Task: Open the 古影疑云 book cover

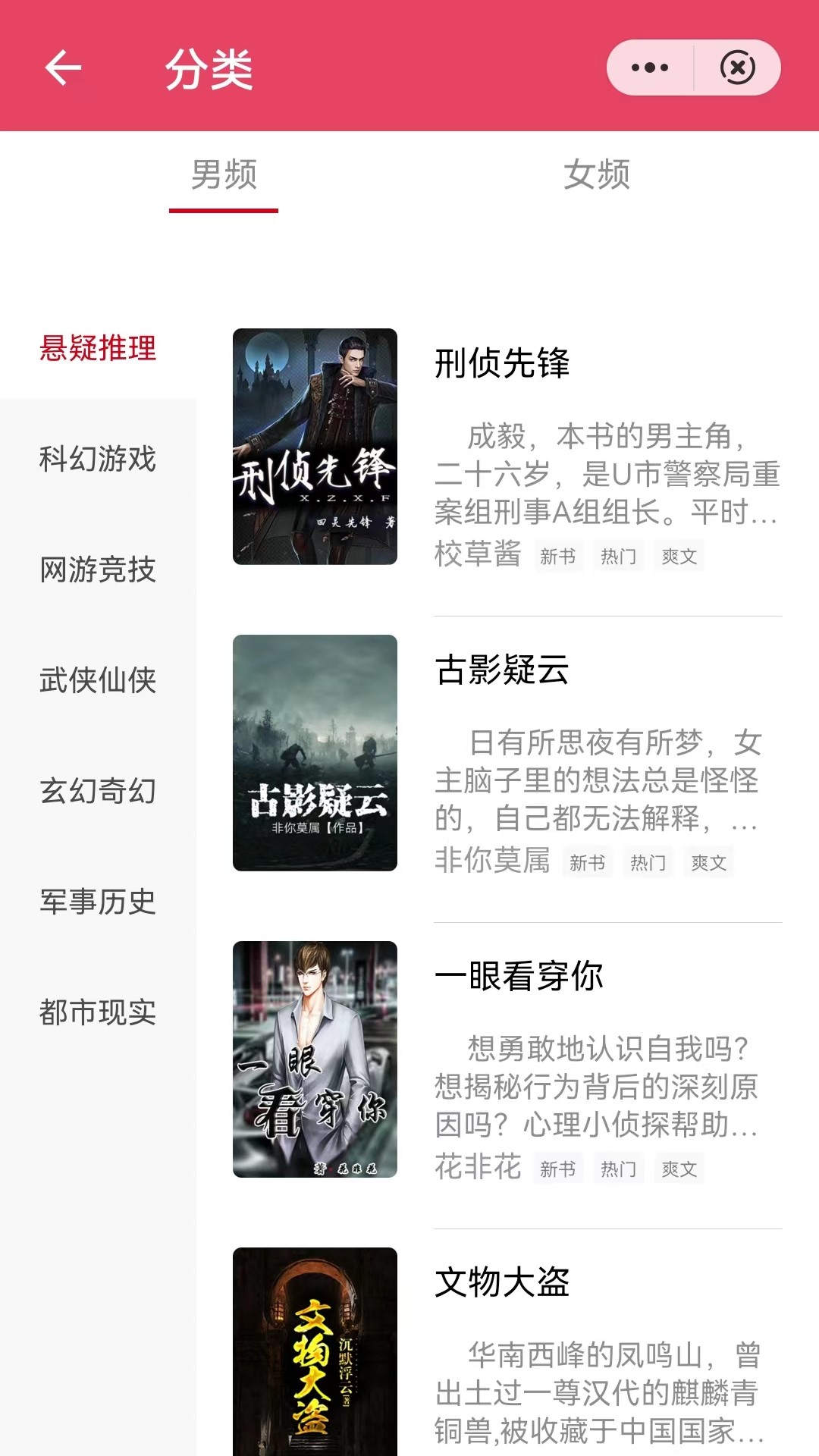Action: tap(315, 751)
